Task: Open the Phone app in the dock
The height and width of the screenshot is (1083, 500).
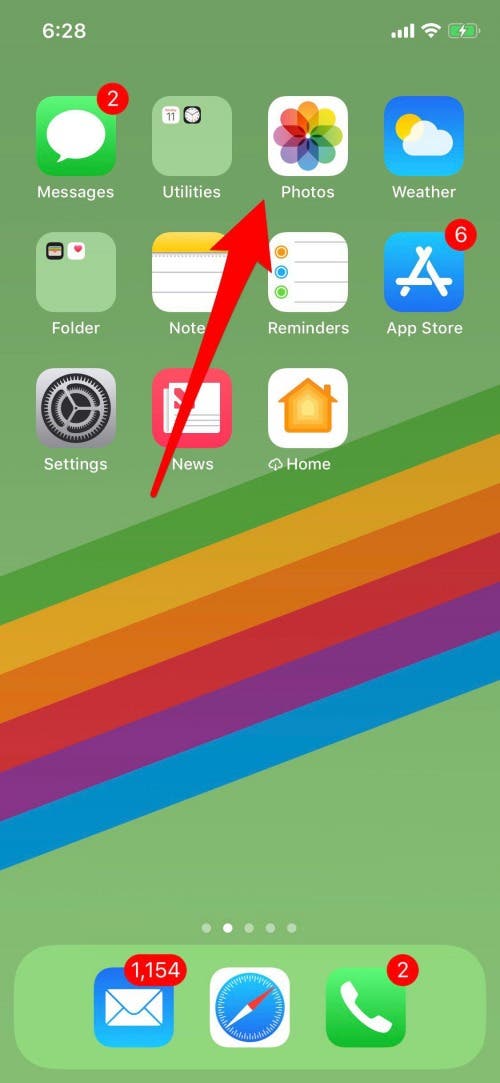Action: (x=366, y=1007)
